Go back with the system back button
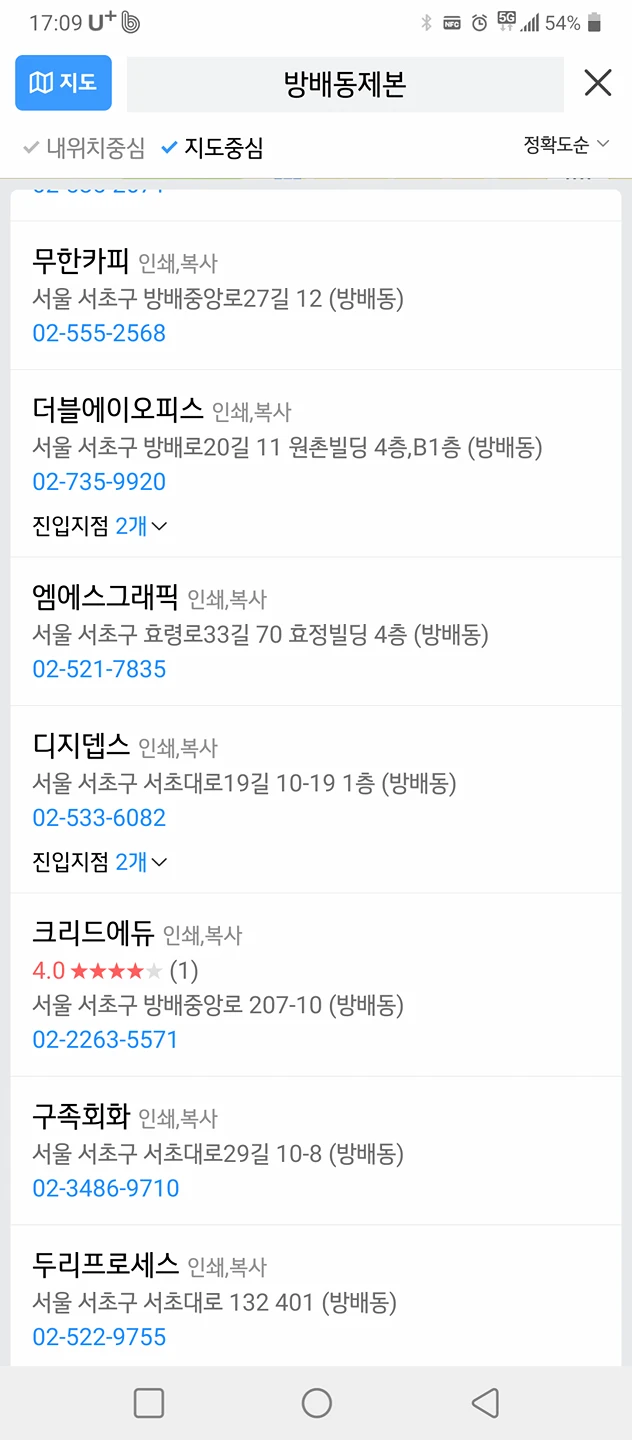This screenshot has width=632, height=1440. (x=484, y=1403)
